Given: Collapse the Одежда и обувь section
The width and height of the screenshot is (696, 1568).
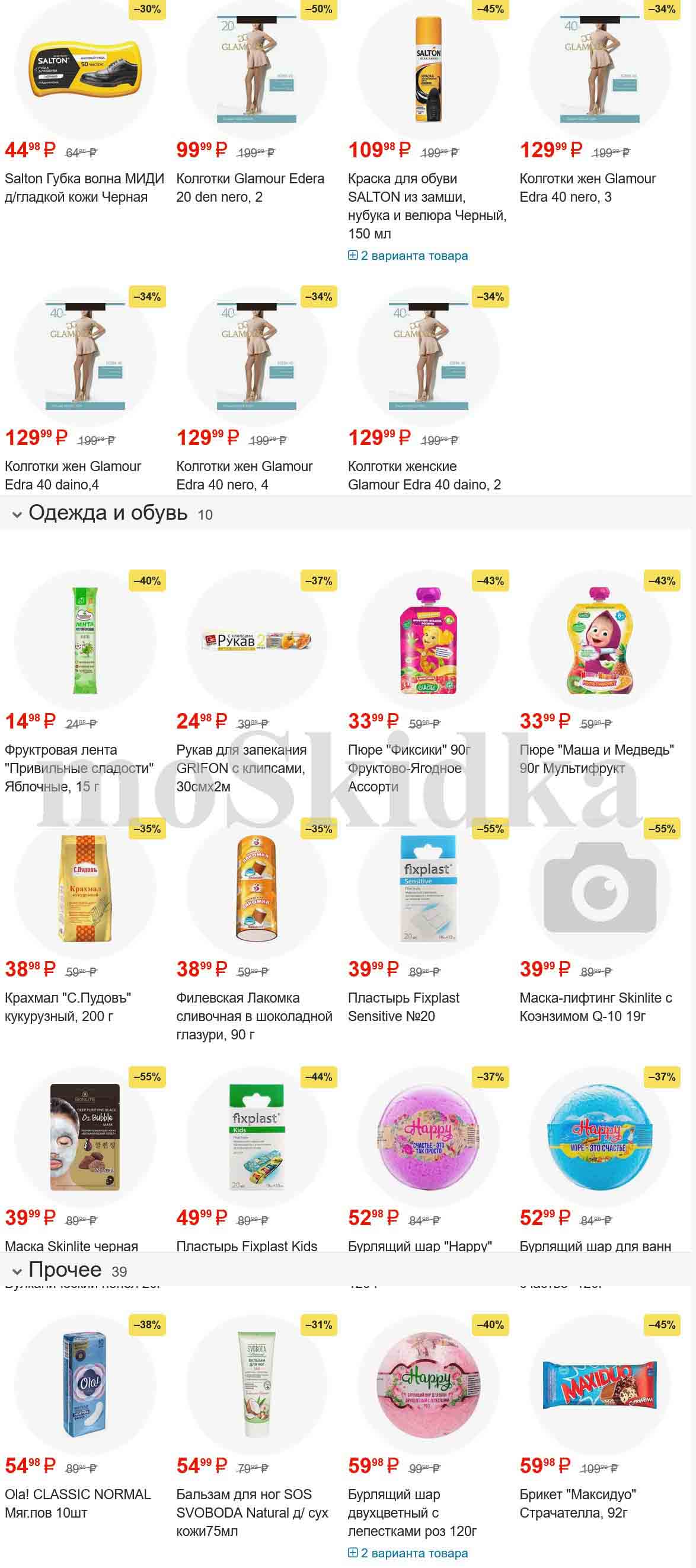Looking at the screenshot, I should (17, 515).
